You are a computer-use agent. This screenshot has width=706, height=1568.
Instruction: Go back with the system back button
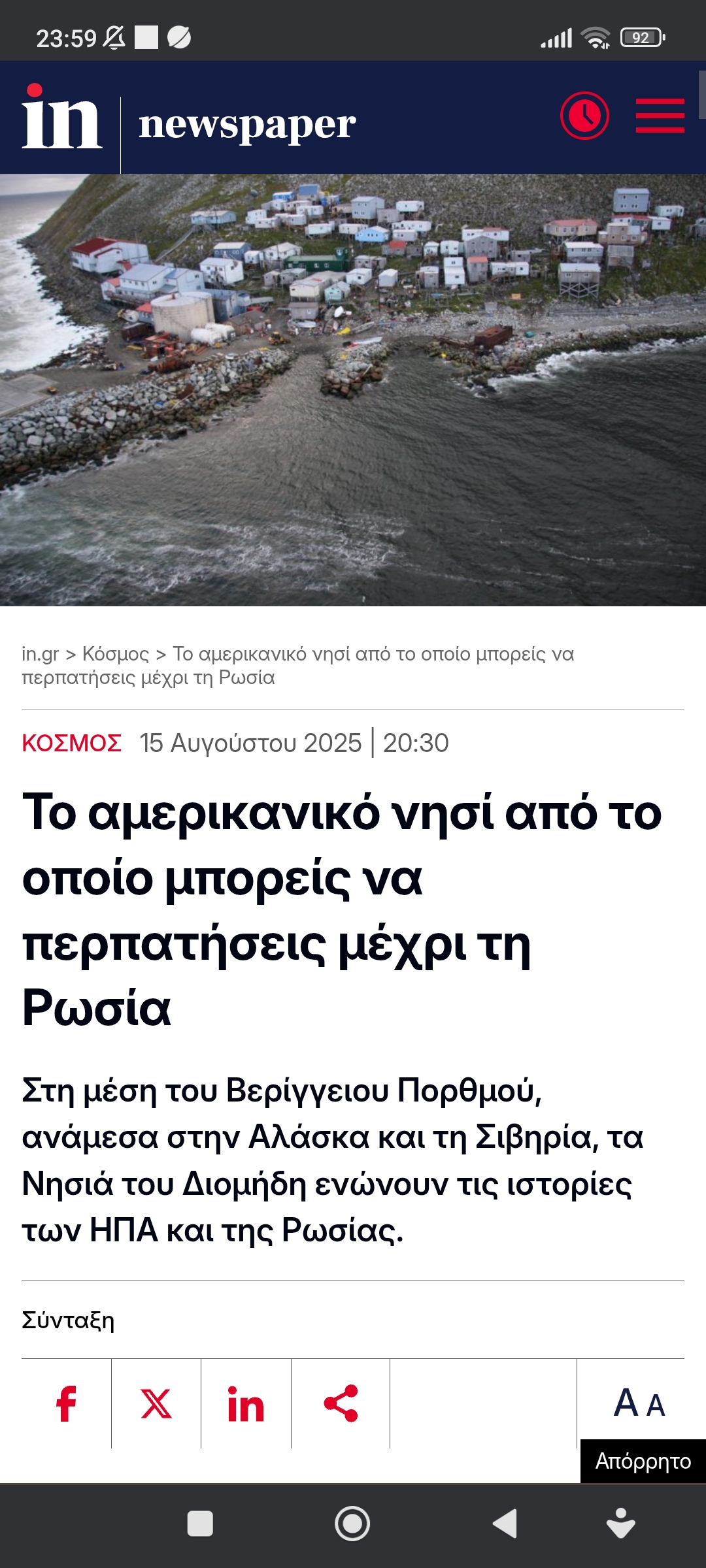click(505, 1524)
